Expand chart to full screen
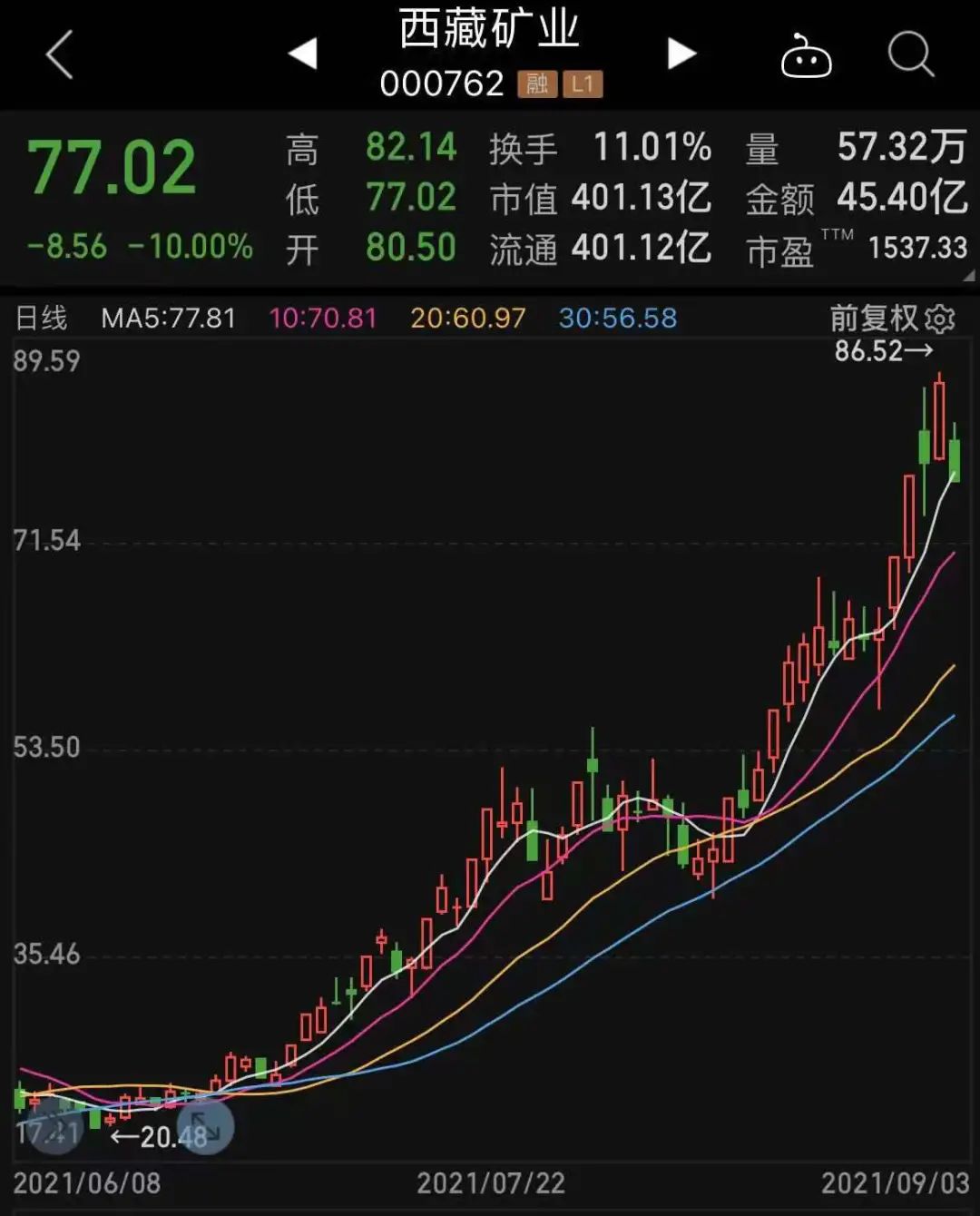 coord(206,1127)
